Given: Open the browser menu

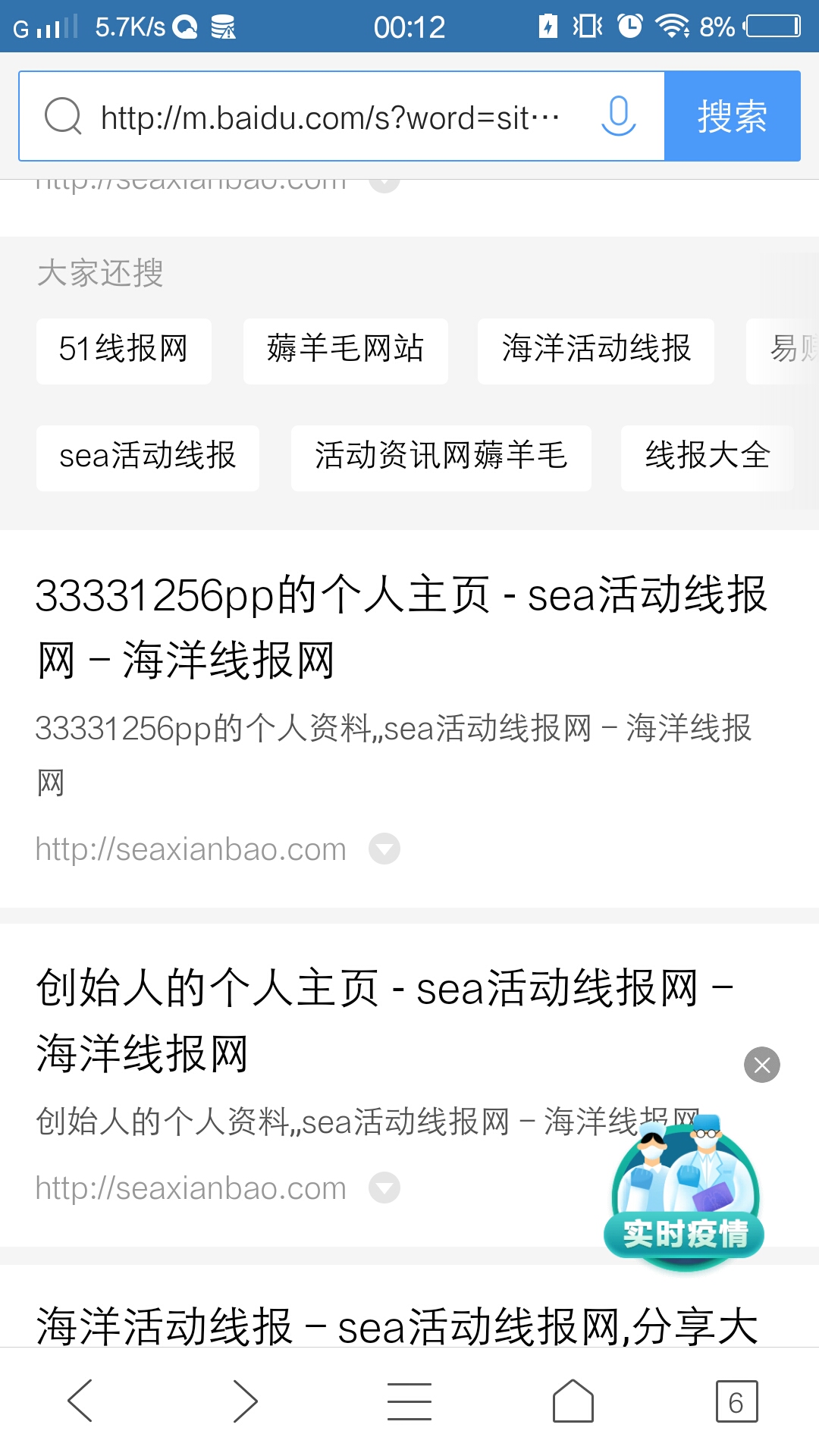Looking at the screenshot, I should [x=409, y=1401].
